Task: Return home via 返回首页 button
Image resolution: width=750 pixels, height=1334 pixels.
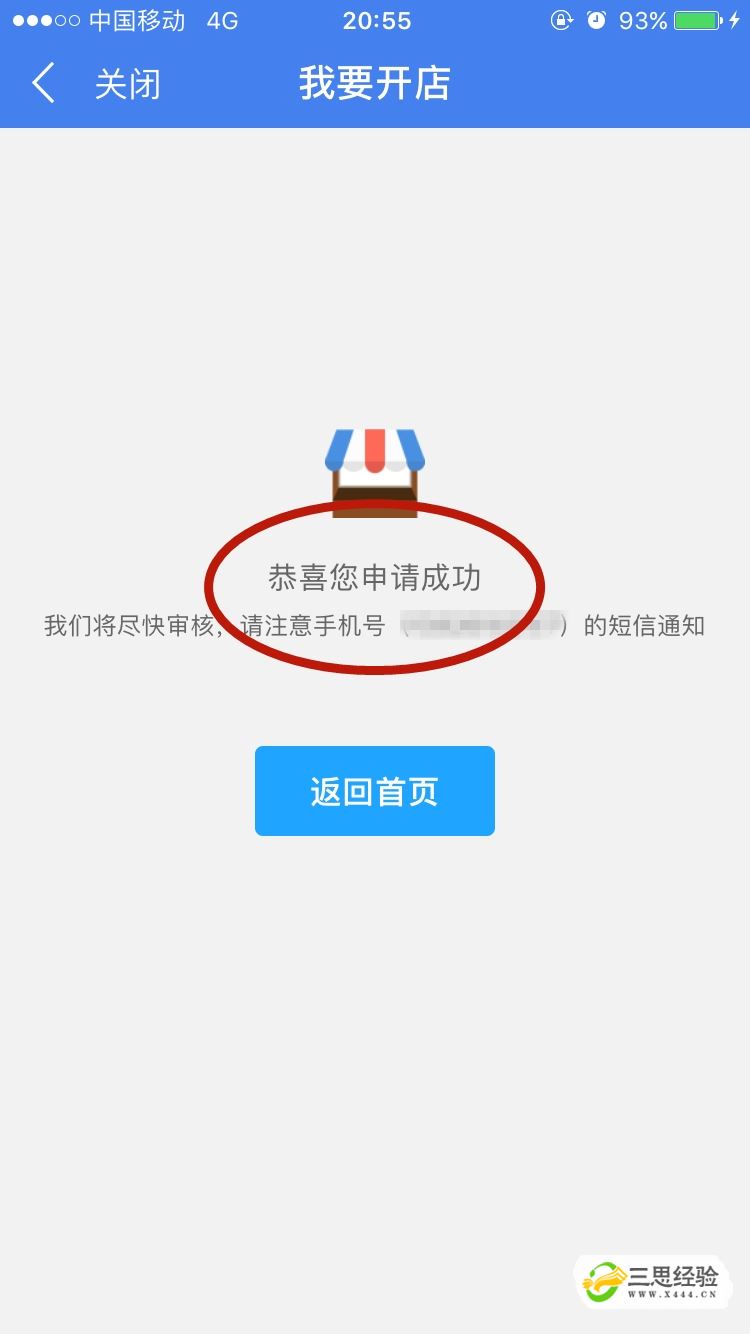Action: (x=374, y=791)
